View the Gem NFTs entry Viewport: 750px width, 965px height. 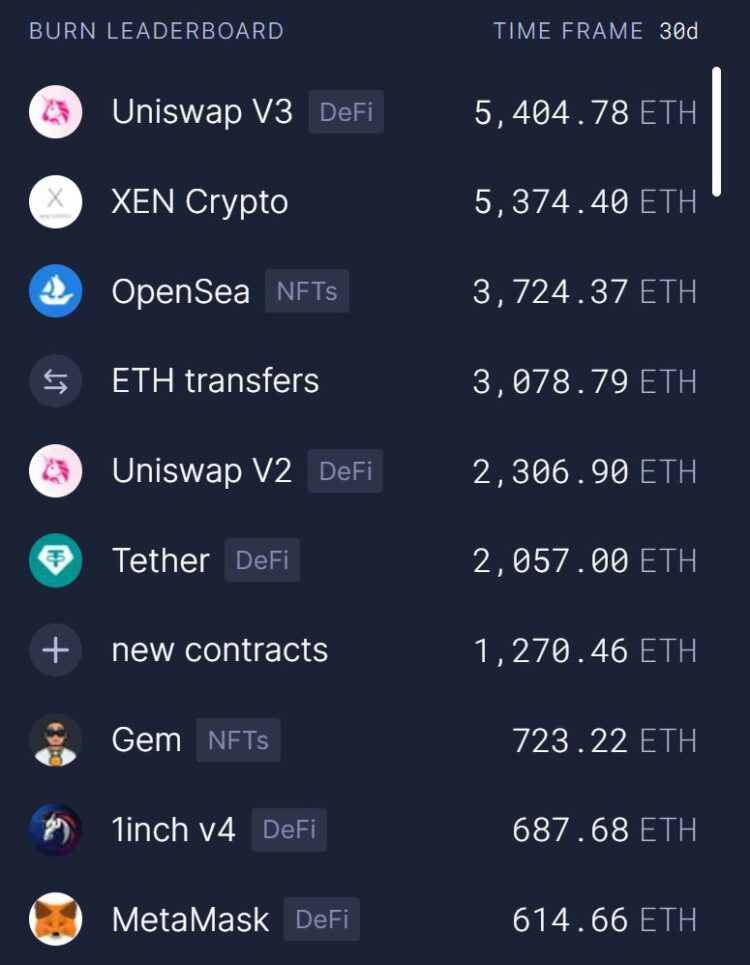[x=147, y=740]
